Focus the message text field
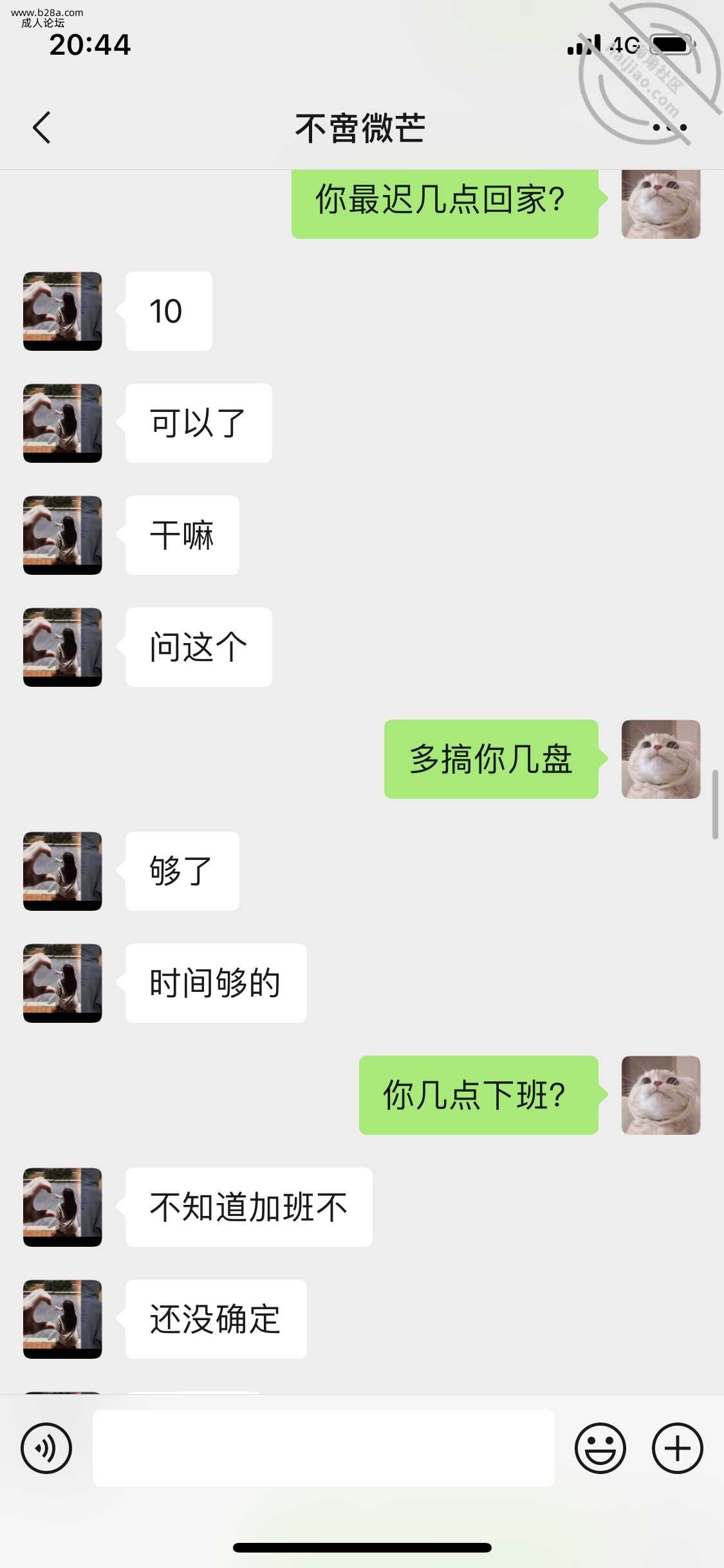Image resolution: width=724 pixels, height=1568 pixels. 323,1448
